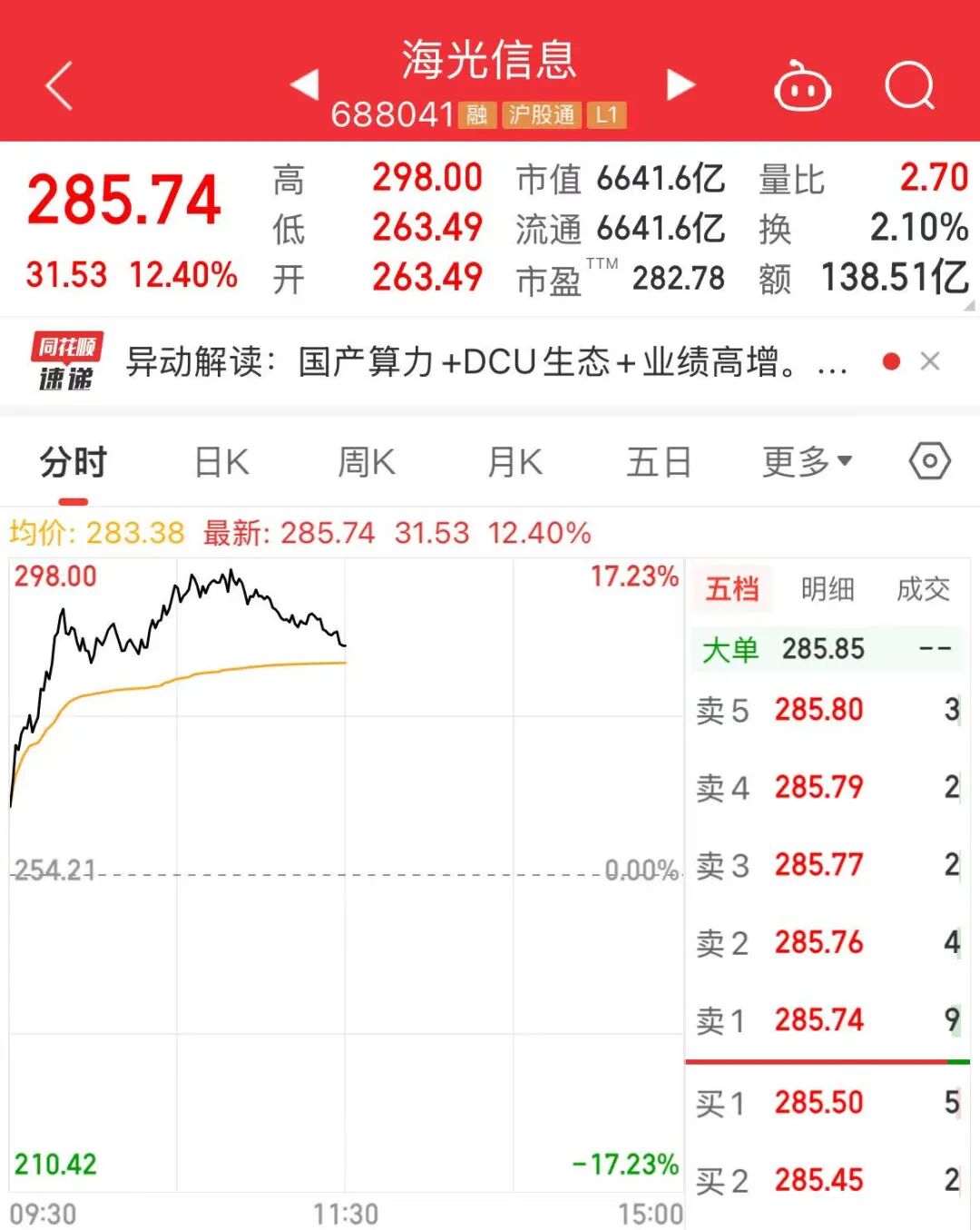Select the 分时 chart tab
This screenshot has height=1230, width=980.
pyautogui.click(x=73, y=463)
